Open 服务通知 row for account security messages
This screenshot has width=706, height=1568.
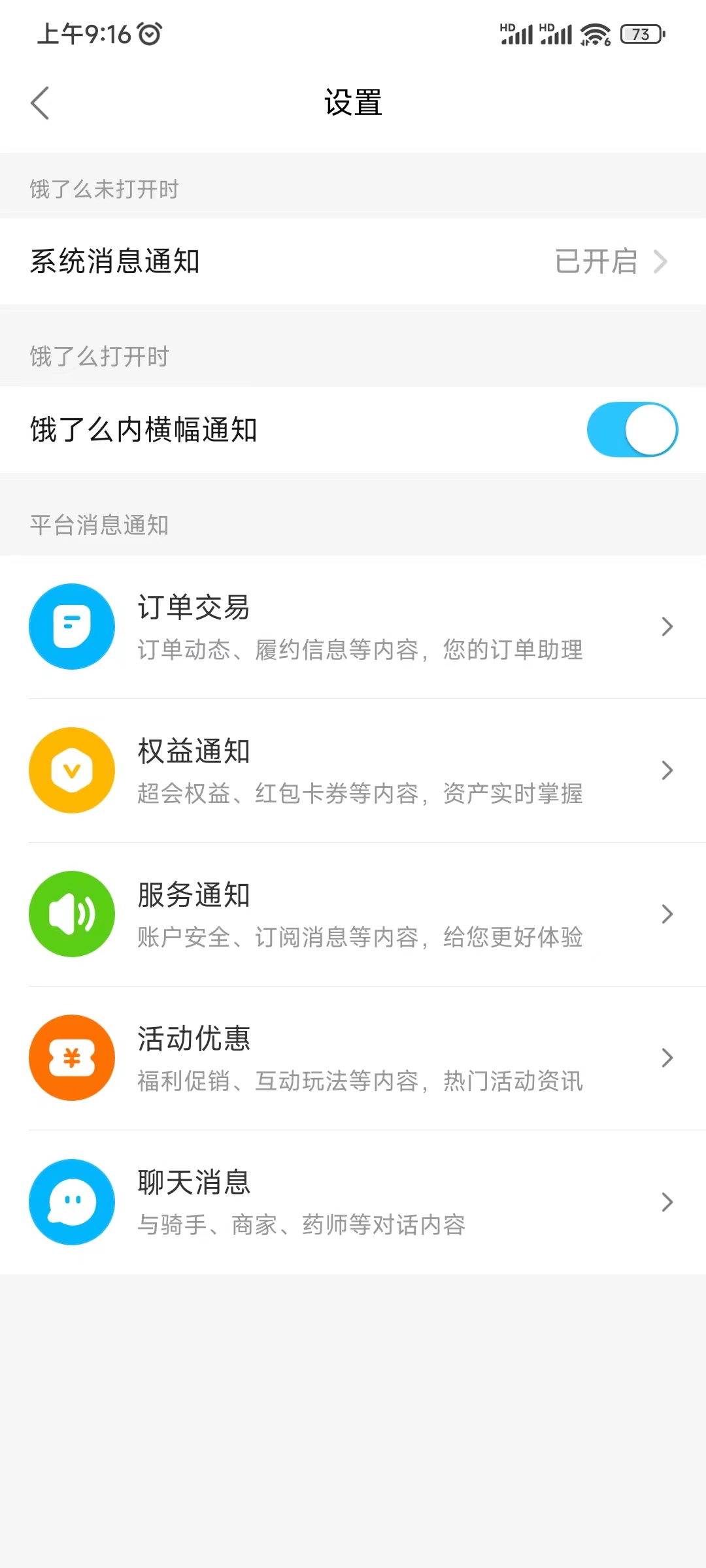pos(353,913)
